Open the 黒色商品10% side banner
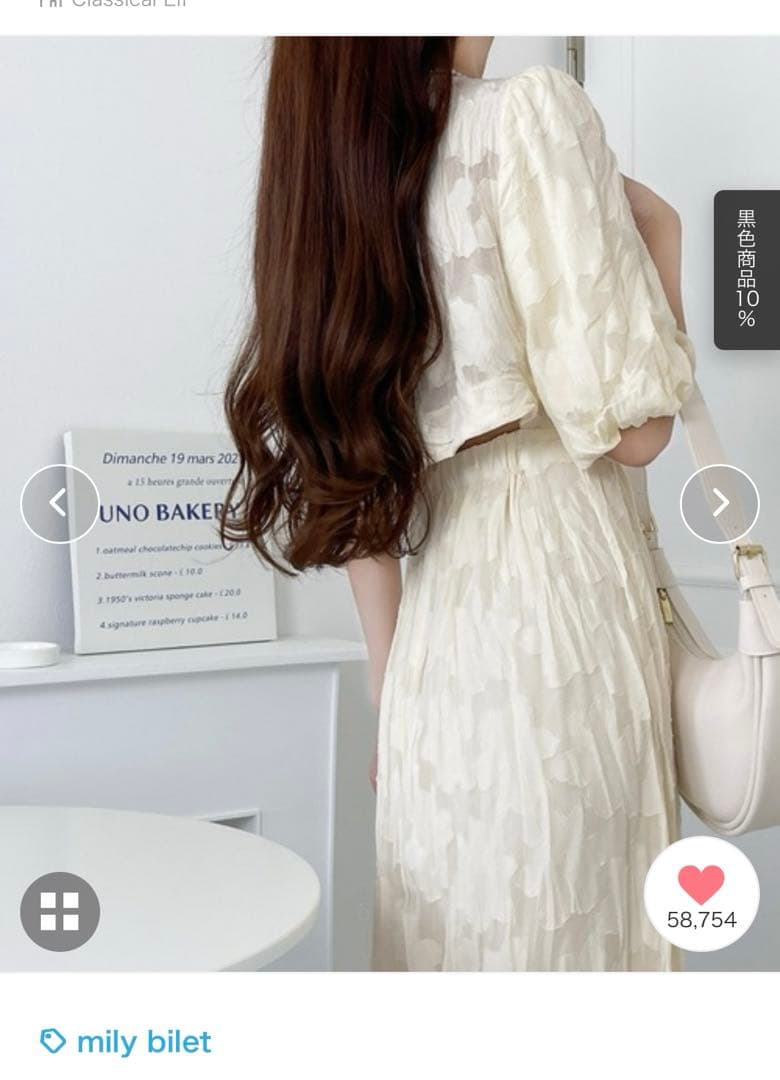780x1080 pixels. 746,269
